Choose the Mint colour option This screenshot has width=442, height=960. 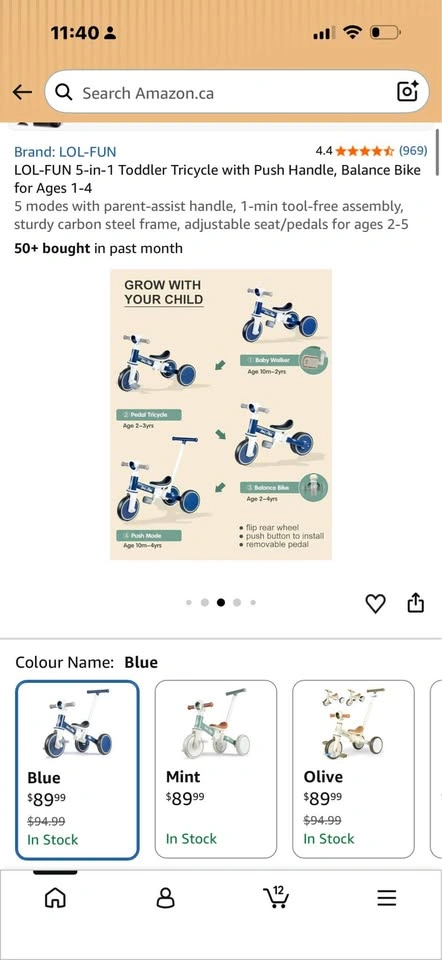tap(215, 769)
